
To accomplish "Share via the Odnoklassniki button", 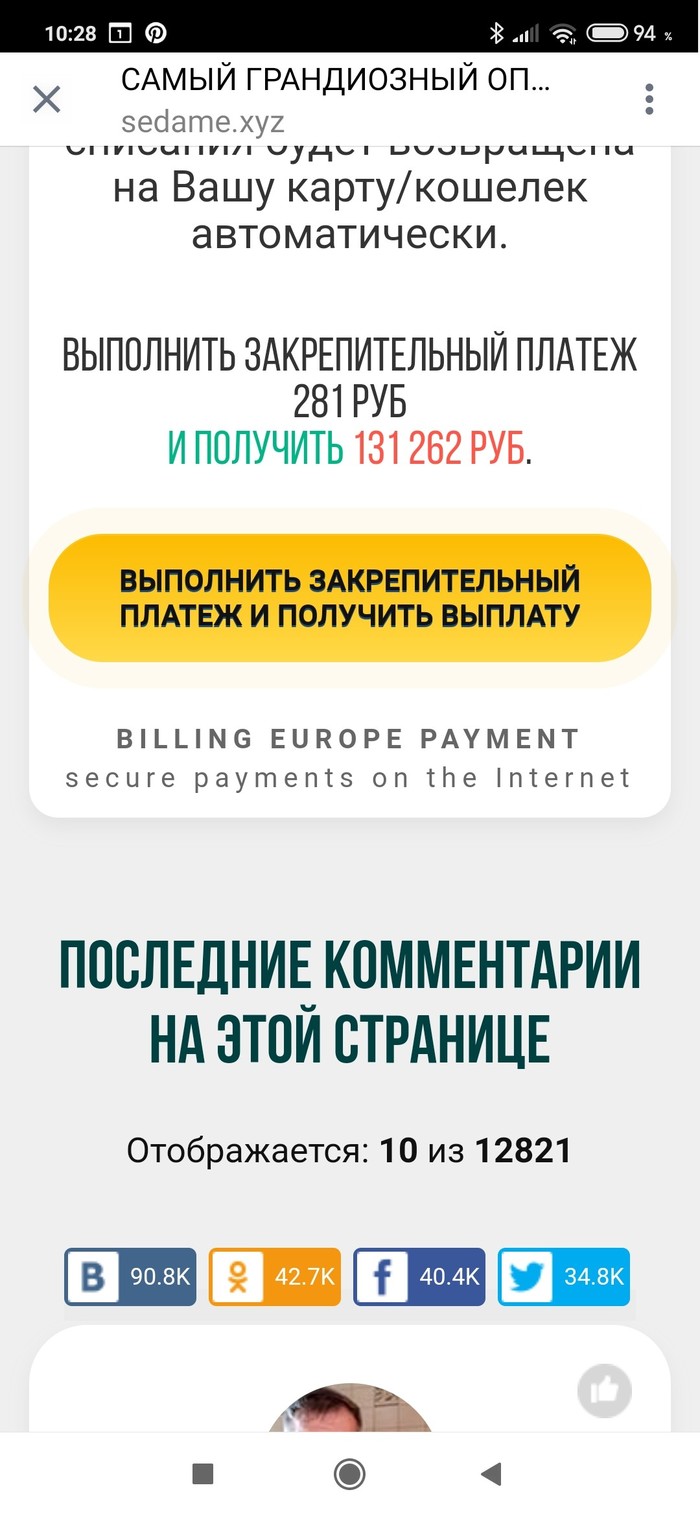I will click(x=274, y=1276).
